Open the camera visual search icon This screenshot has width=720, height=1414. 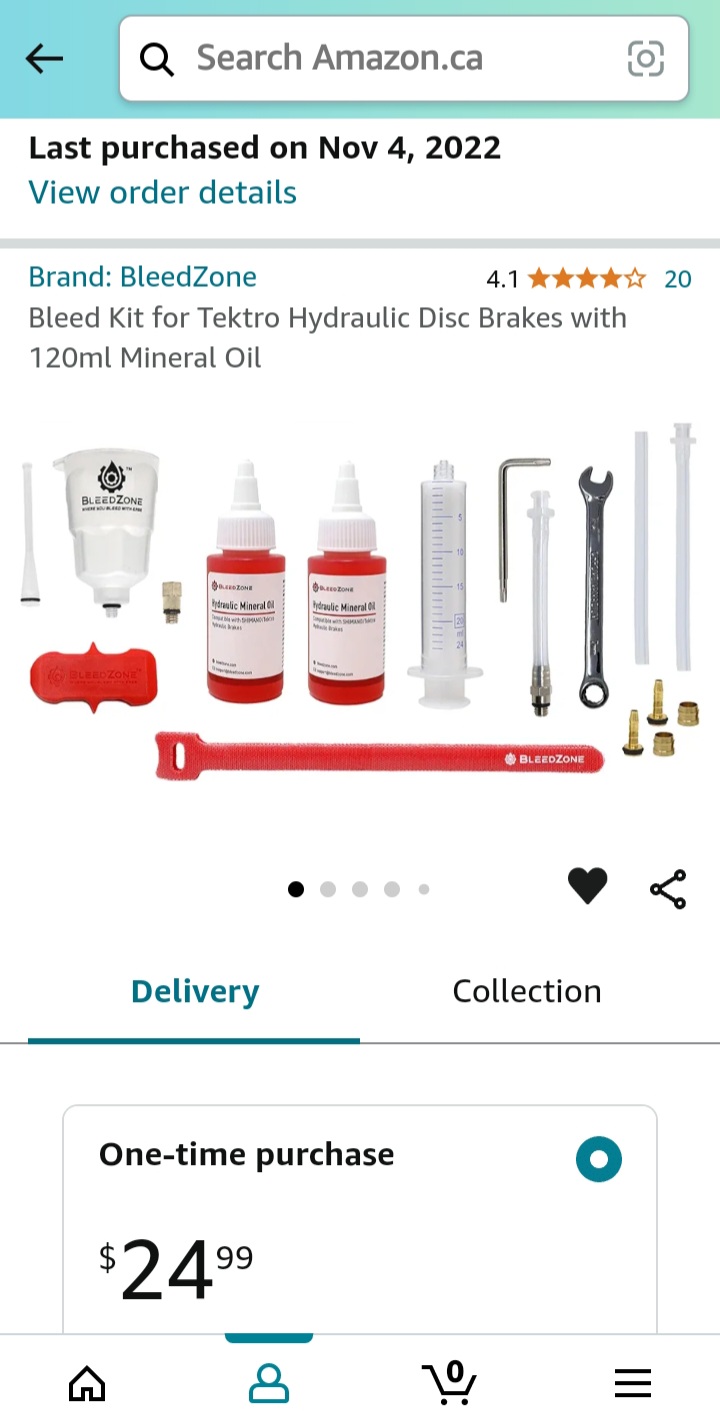coord(646,59)
